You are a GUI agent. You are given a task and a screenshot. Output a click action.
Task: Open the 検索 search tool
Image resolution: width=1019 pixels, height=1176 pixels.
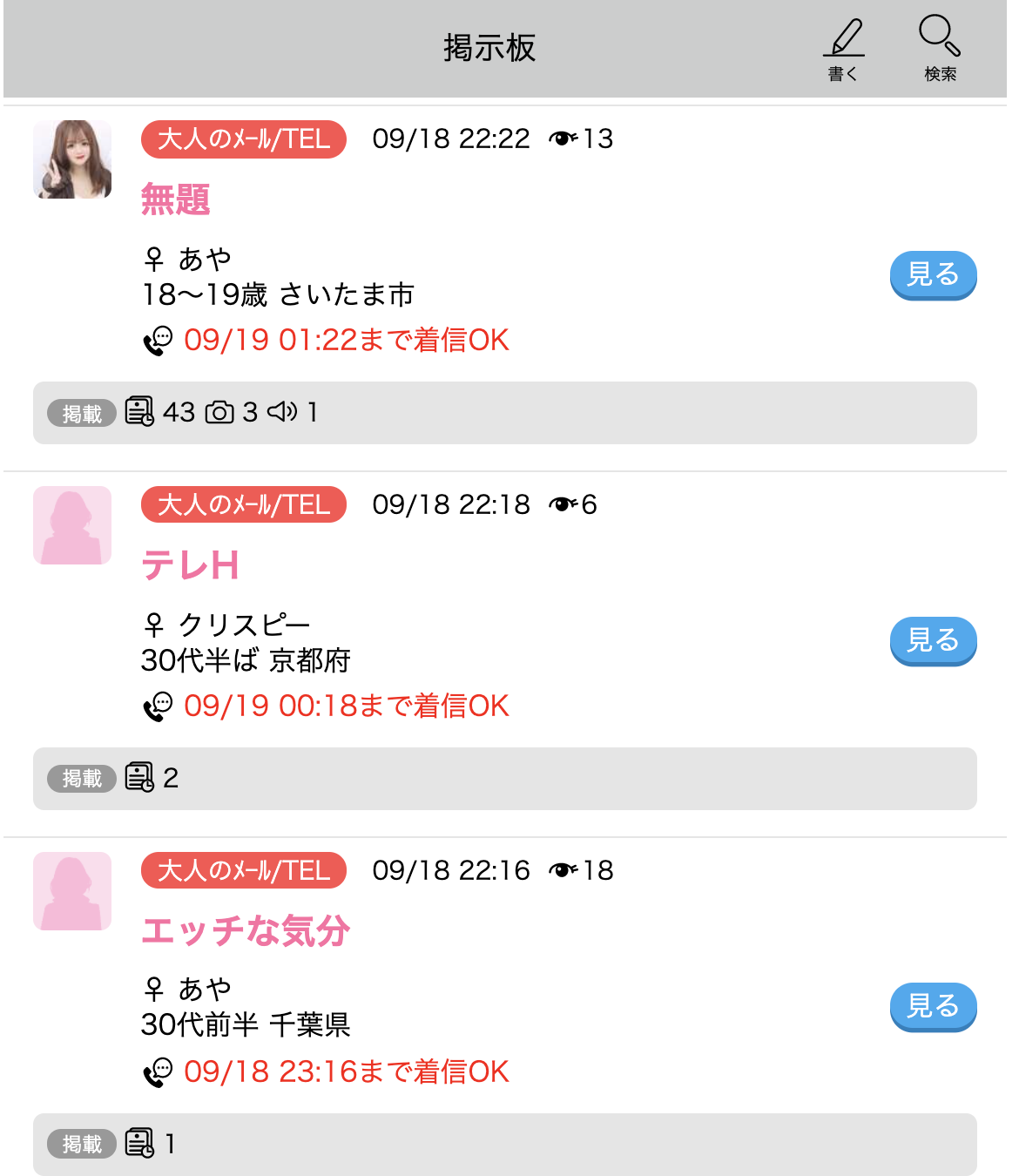pos(940,50)
